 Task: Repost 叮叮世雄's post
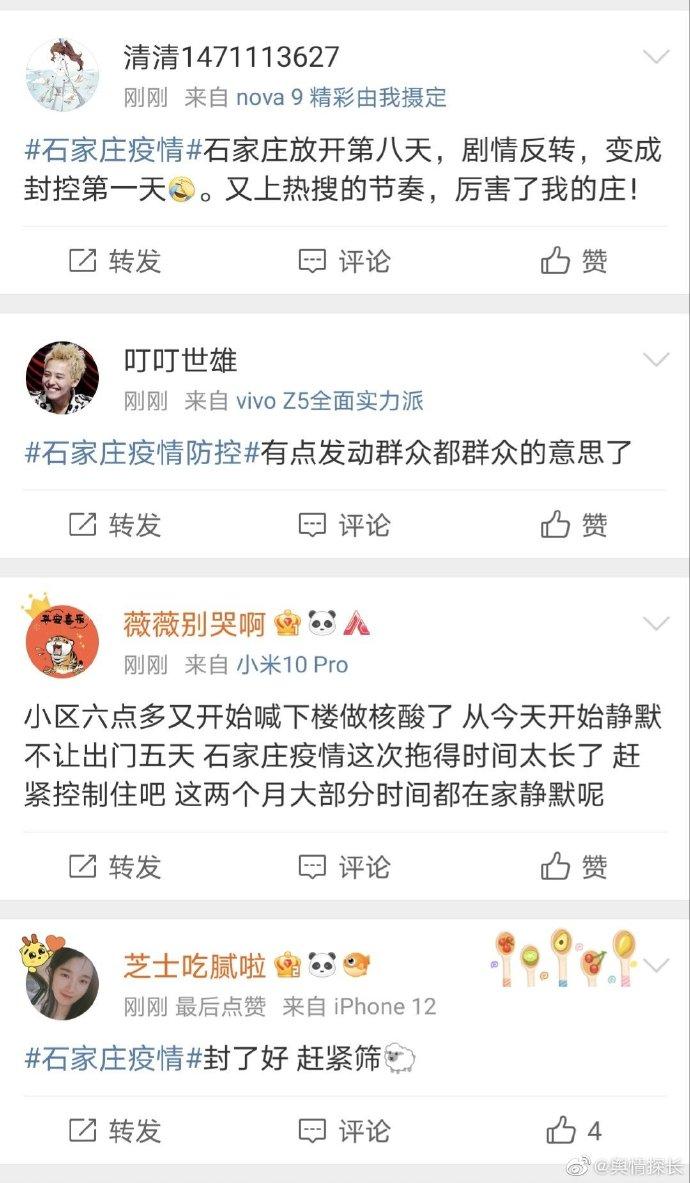[x=114, y=524]
